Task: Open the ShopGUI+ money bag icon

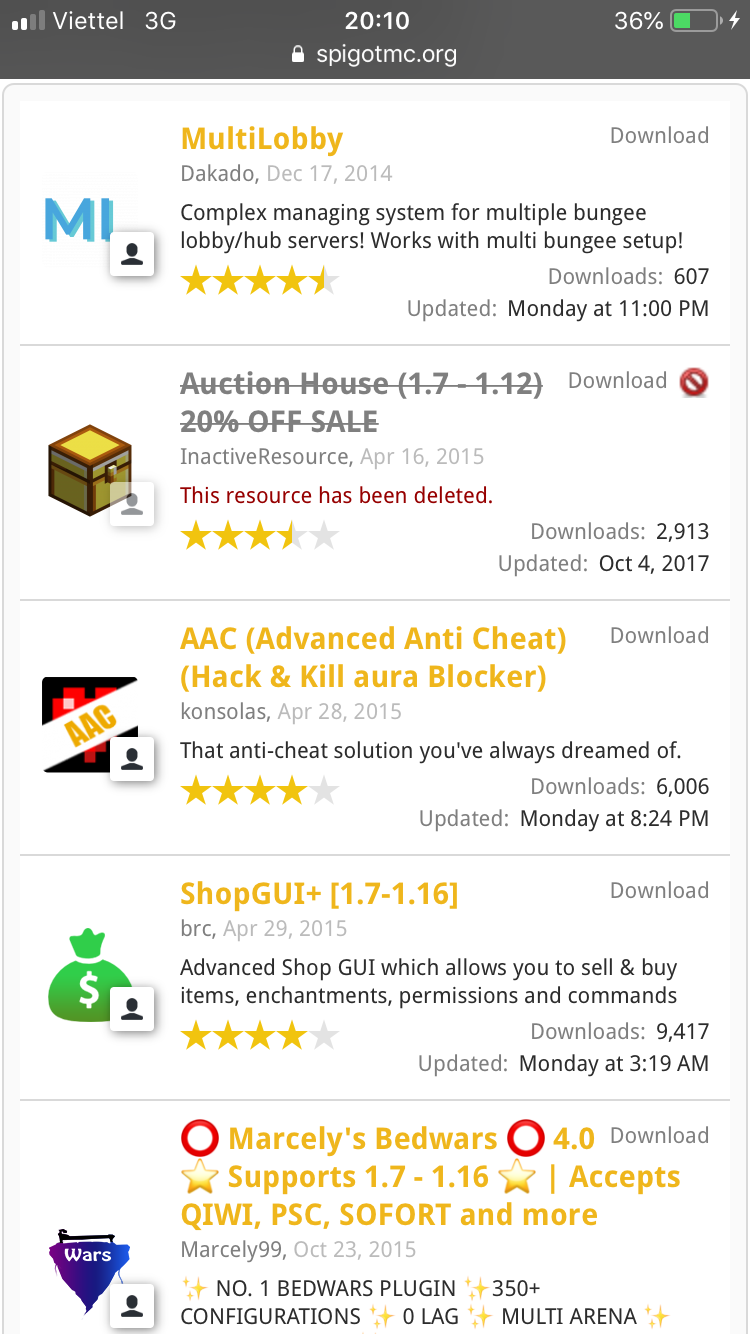Action: point(88,975)
